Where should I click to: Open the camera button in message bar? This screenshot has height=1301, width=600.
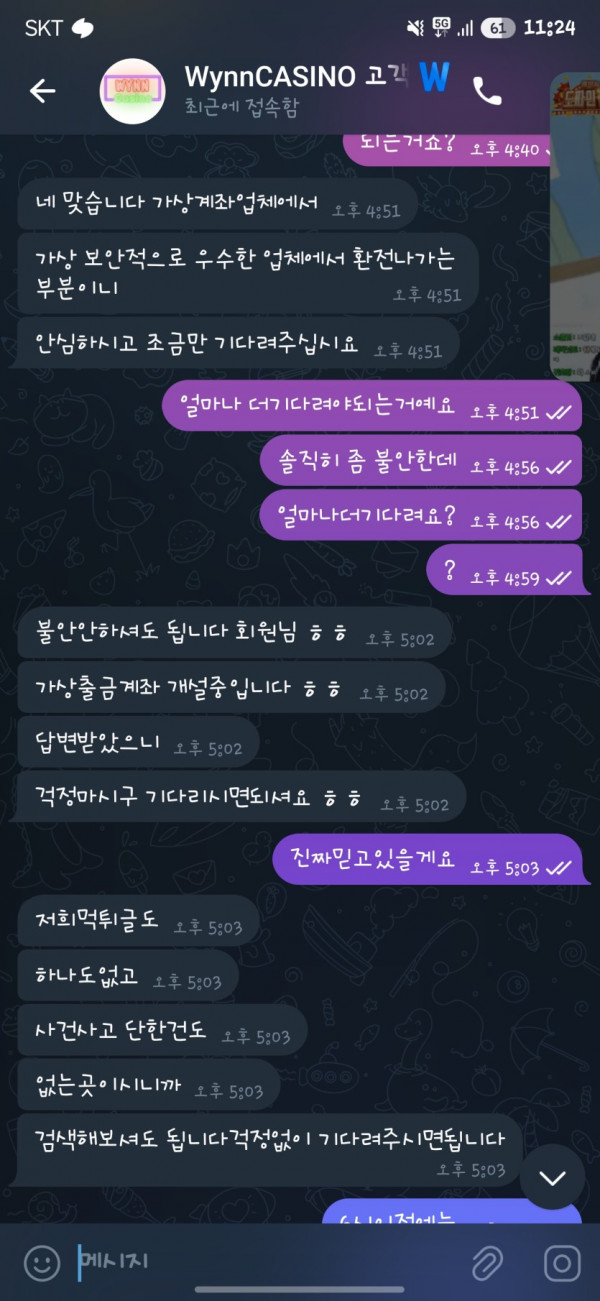(x=562, y=1262)
